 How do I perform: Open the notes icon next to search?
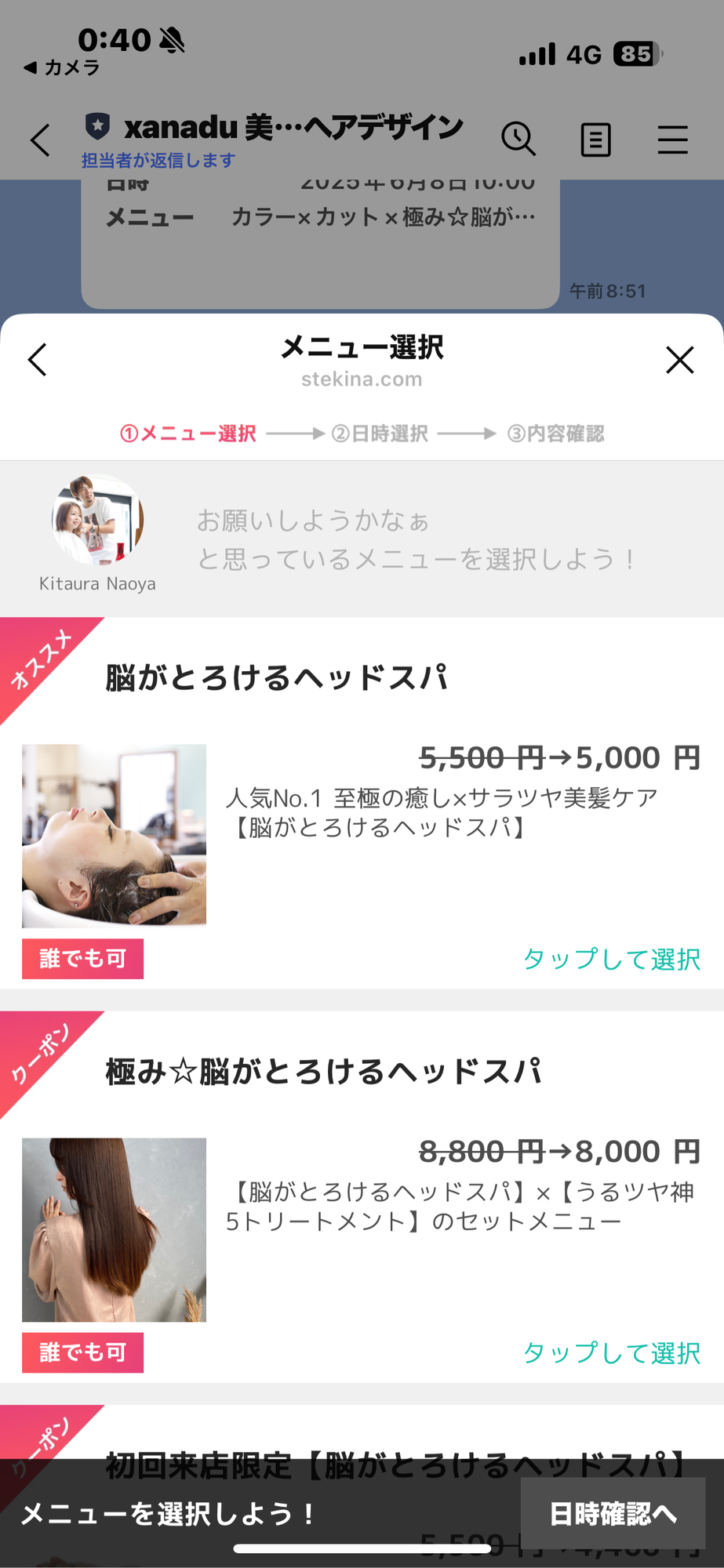[x=595, y=140]
